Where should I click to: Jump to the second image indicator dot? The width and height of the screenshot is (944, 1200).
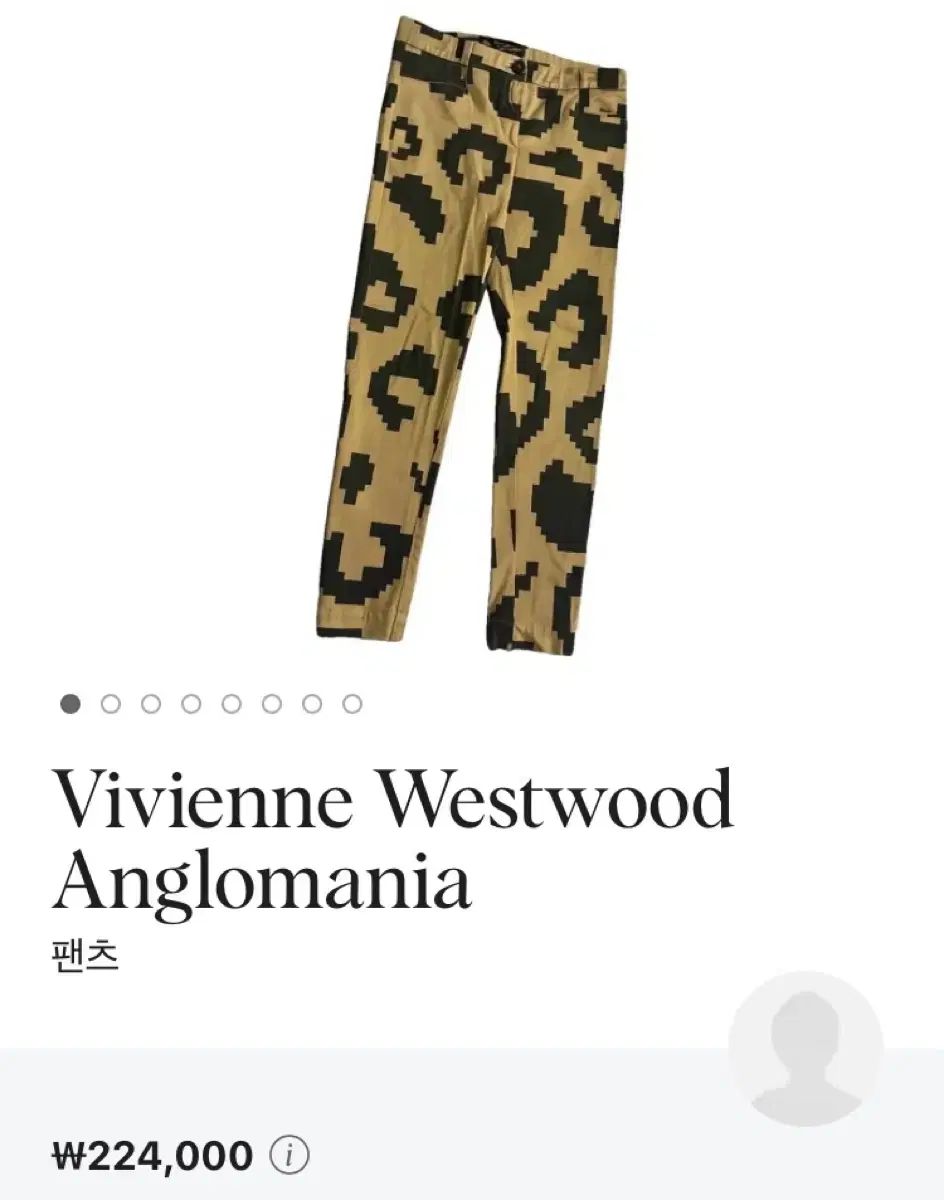[111, 704]
